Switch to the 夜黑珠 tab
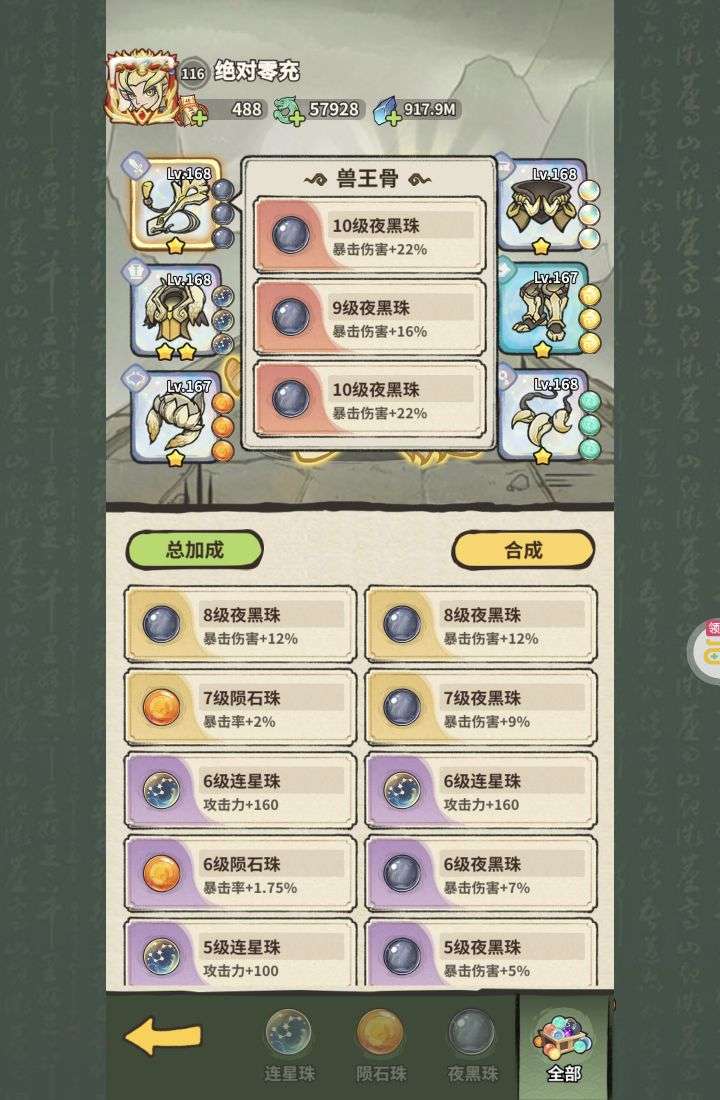The width and height of the screenshot is (720, 1100). [472, 1045]
